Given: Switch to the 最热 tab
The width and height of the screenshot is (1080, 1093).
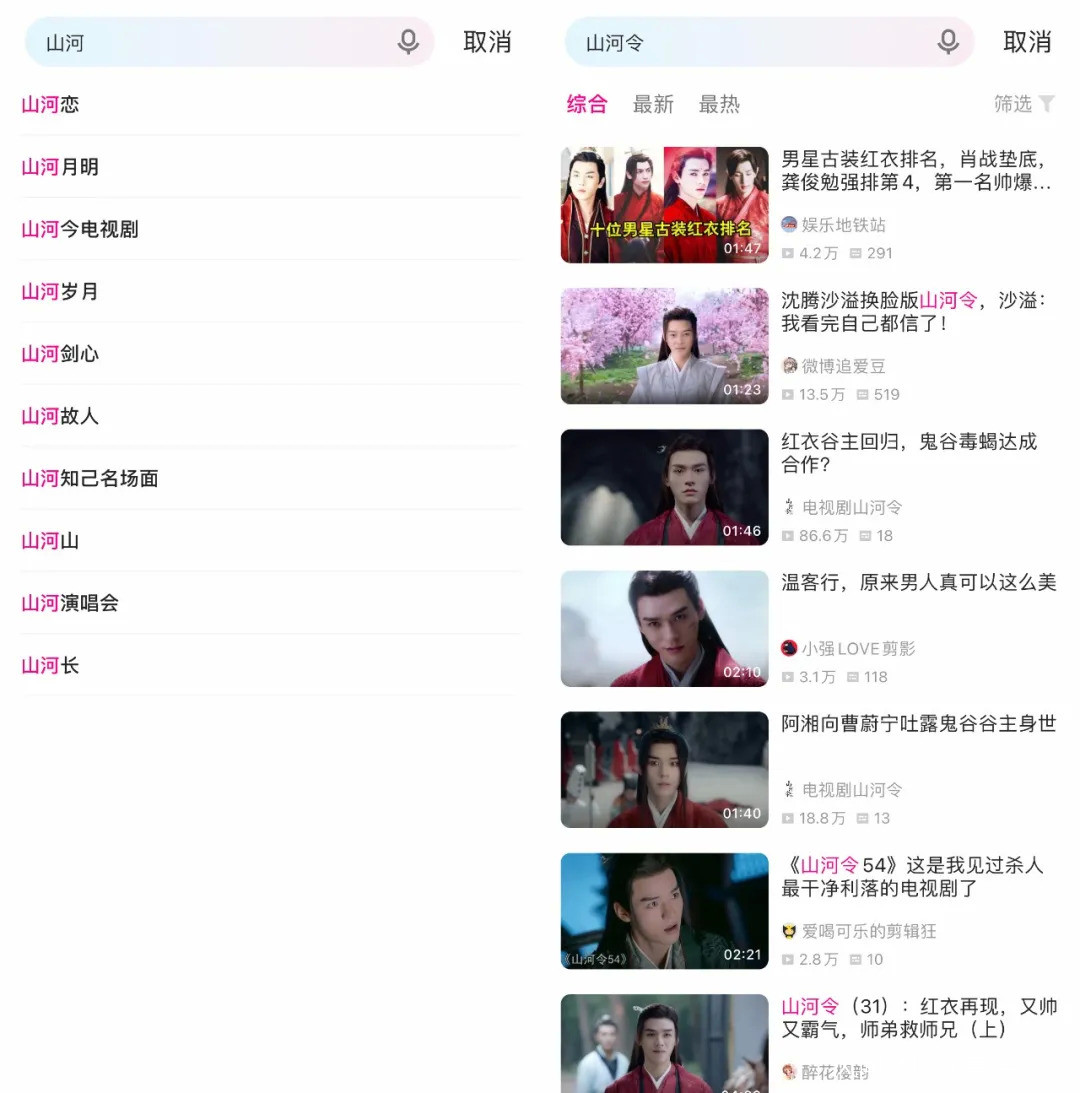Looking at the screenshot, I should click(x=719, y=105).
